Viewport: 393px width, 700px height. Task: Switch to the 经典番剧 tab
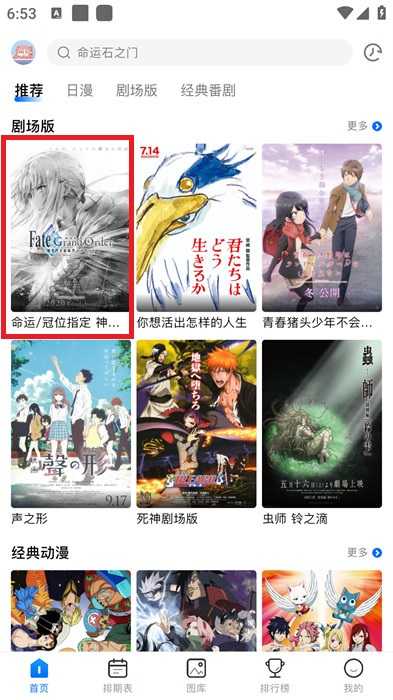coord(208,90)
